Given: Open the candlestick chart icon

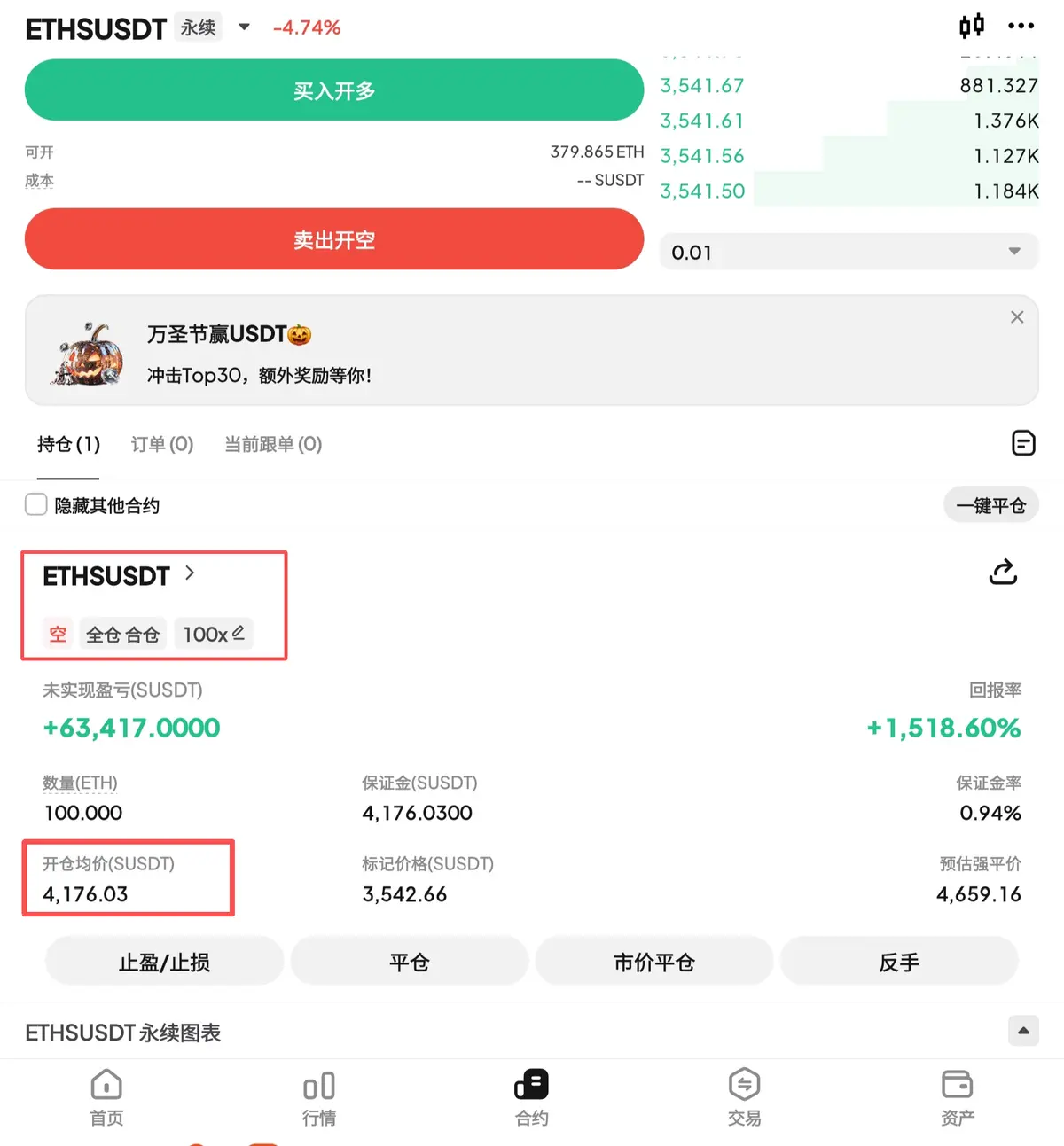Looking at the screenshot, I should click(x=971, y=26).
